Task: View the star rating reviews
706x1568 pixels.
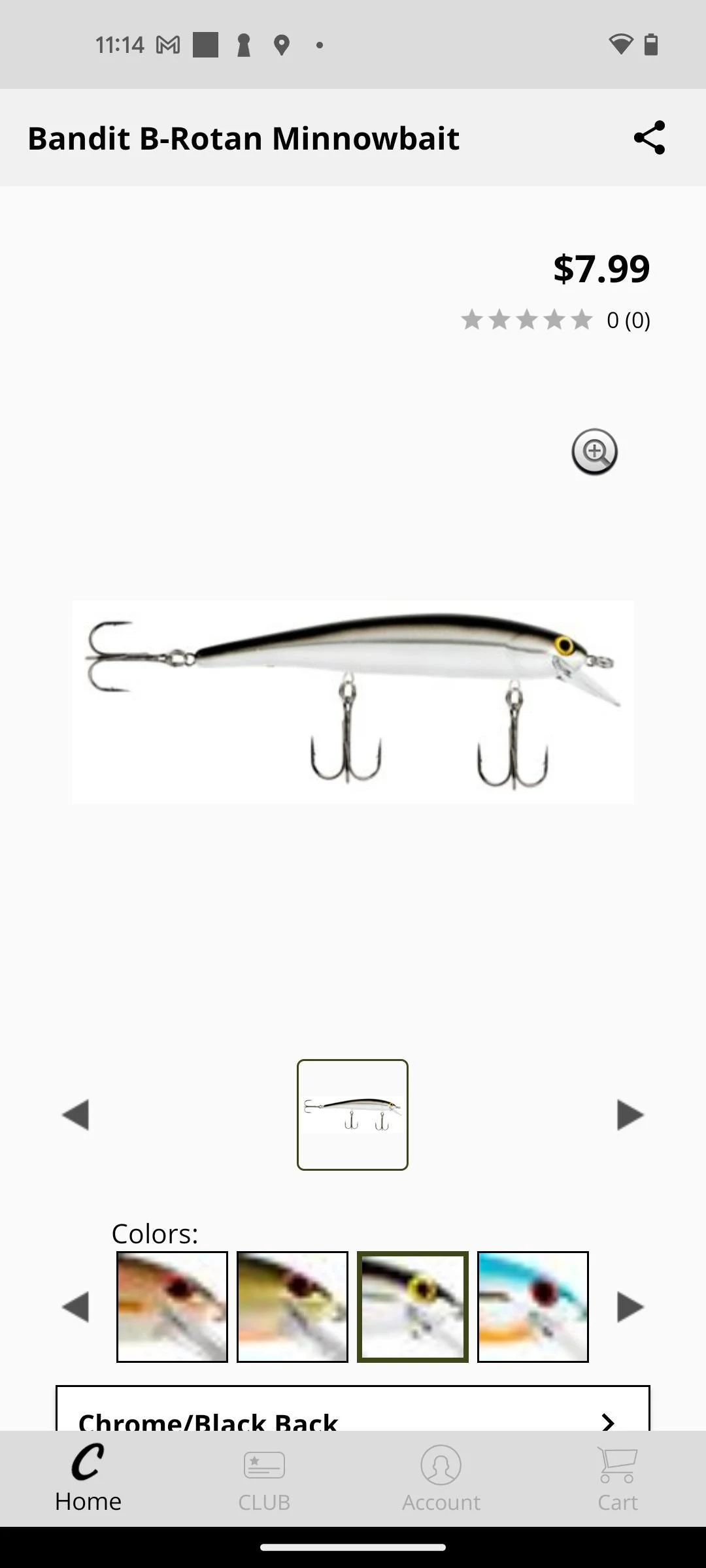Action: 556,320
